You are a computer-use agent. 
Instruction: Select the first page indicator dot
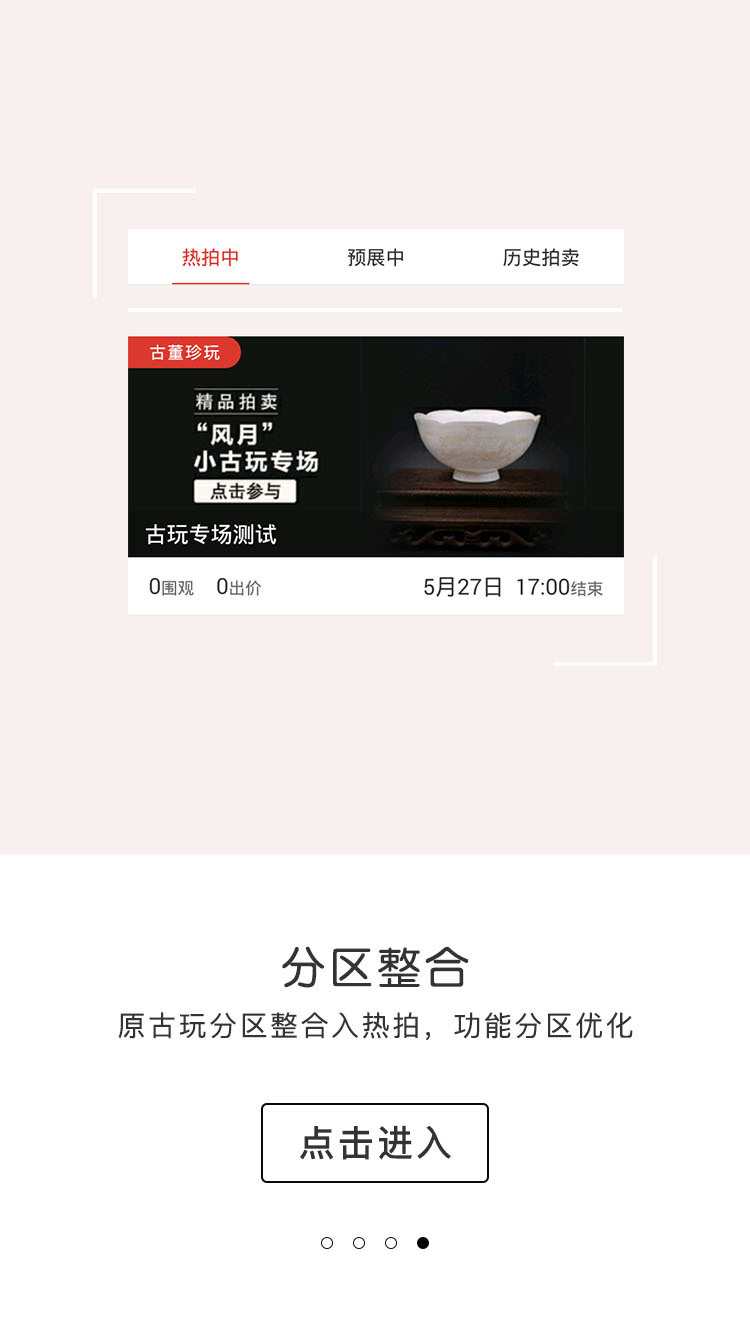[327, 1243]
